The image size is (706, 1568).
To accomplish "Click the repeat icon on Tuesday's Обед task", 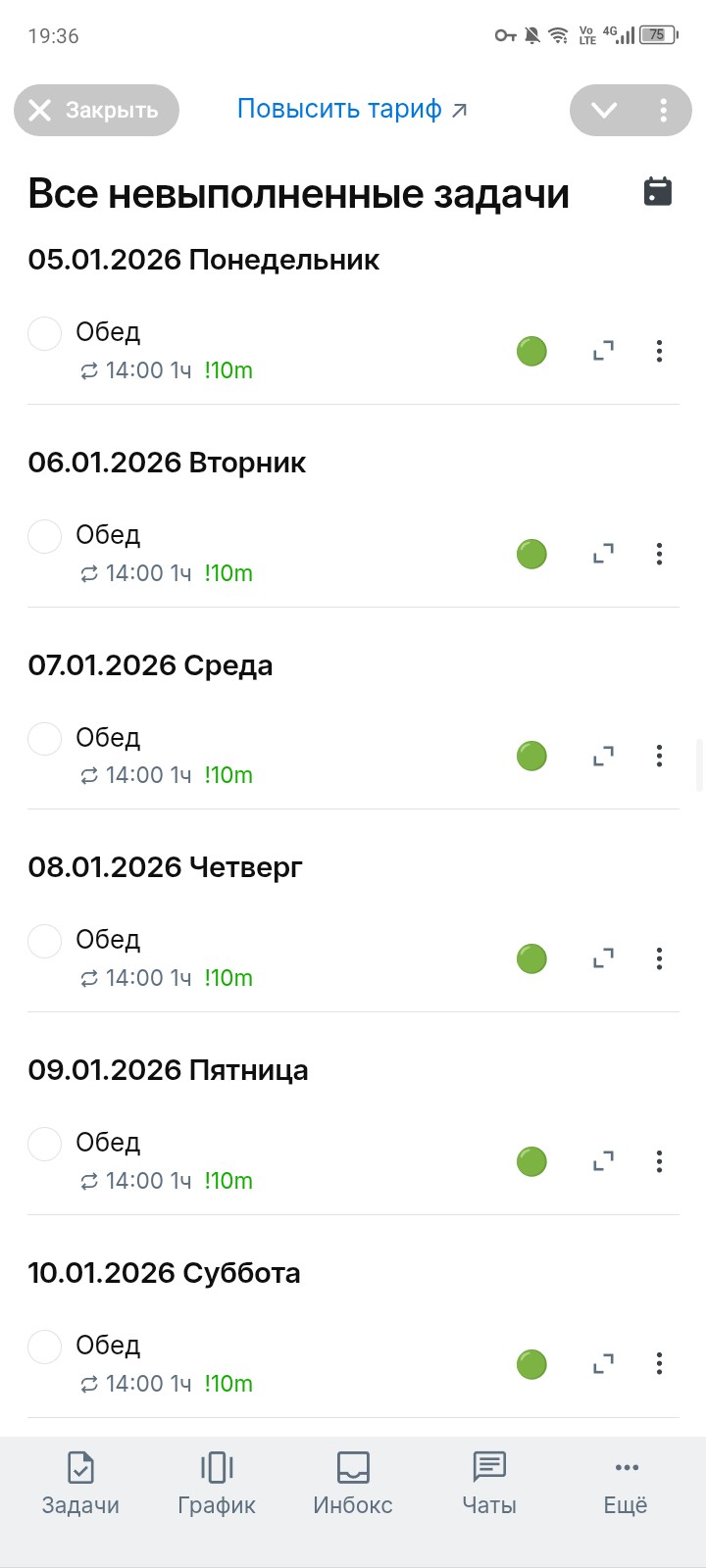I will 88,573.
